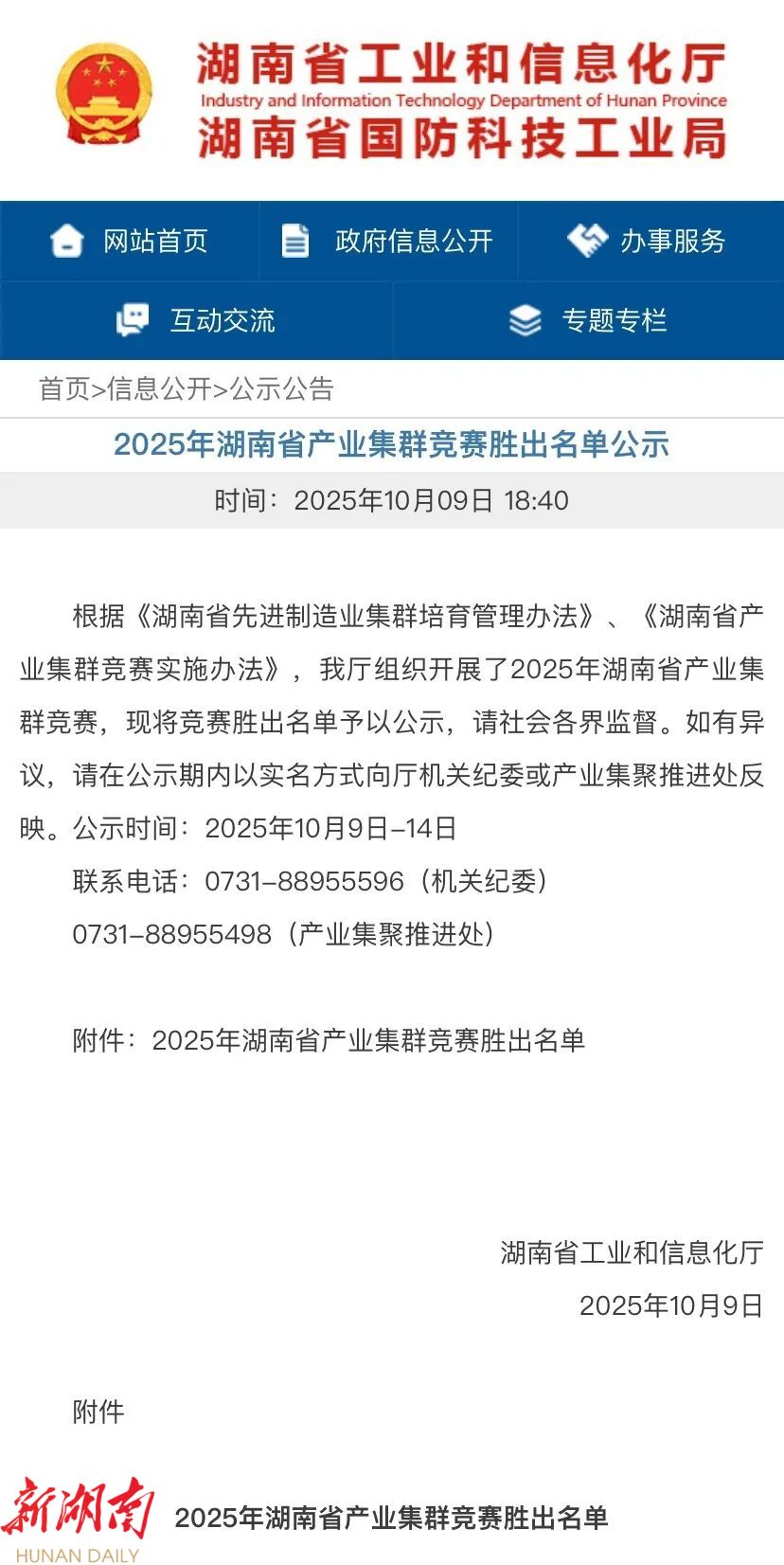Viewport: 784px width, 1565px height.
Task: Go to 公示公告 breadcrumb link
Action: pyautogui.click(x=282, y=388)
